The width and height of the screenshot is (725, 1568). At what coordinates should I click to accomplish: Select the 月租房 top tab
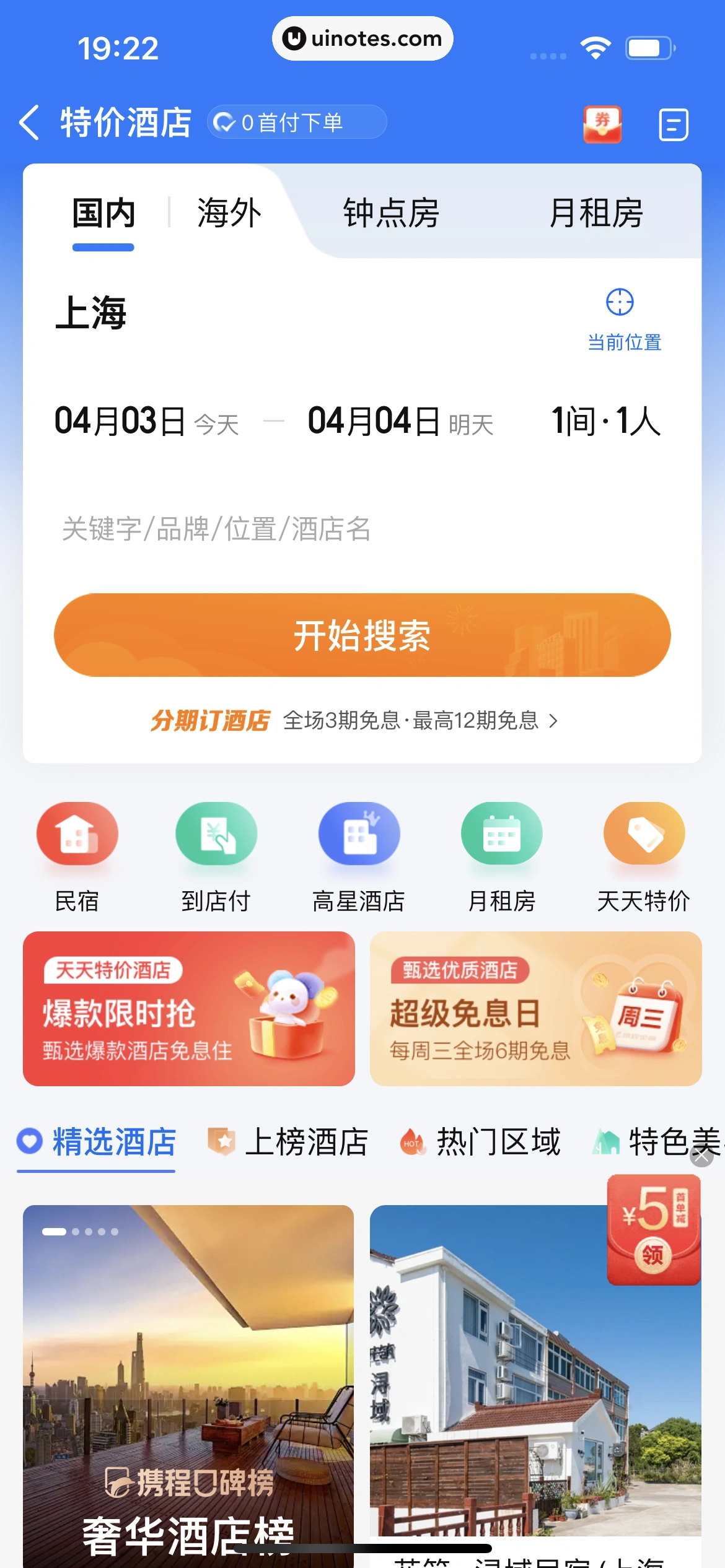(x=595, y=214)
